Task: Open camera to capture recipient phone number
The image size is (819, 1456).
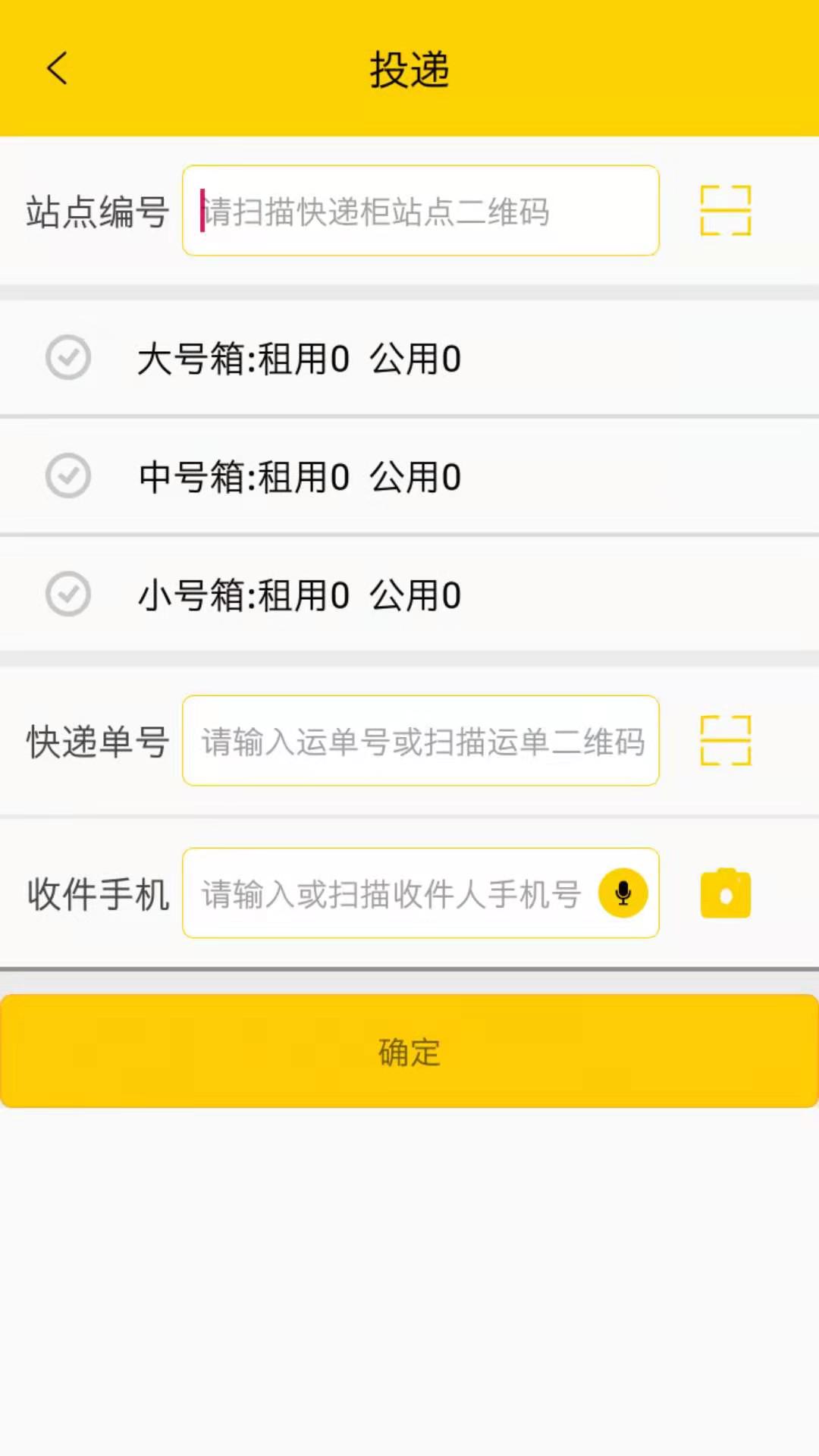Action: coord(725,893)
